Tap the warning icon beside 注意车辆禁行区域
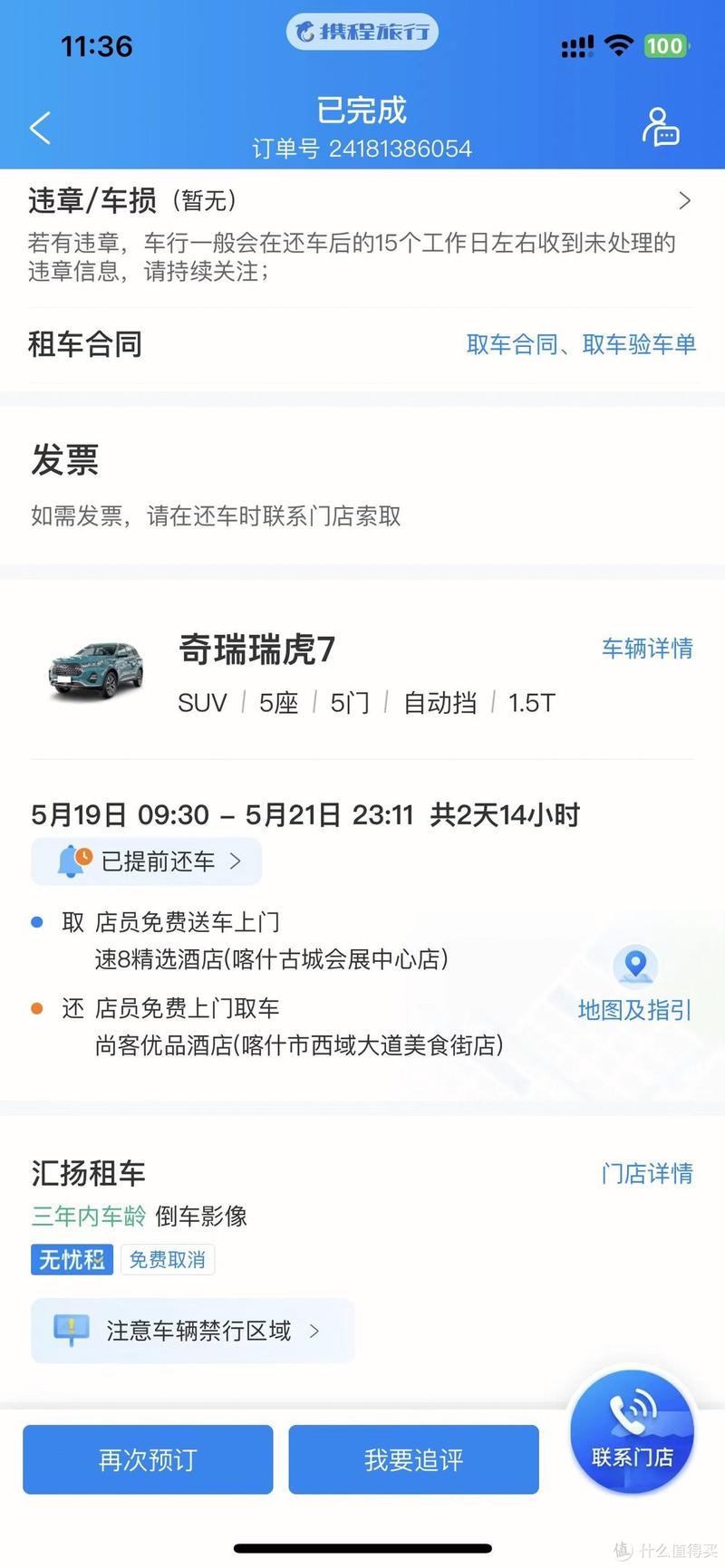The image size is (725, 1568). pos(72,1330)
